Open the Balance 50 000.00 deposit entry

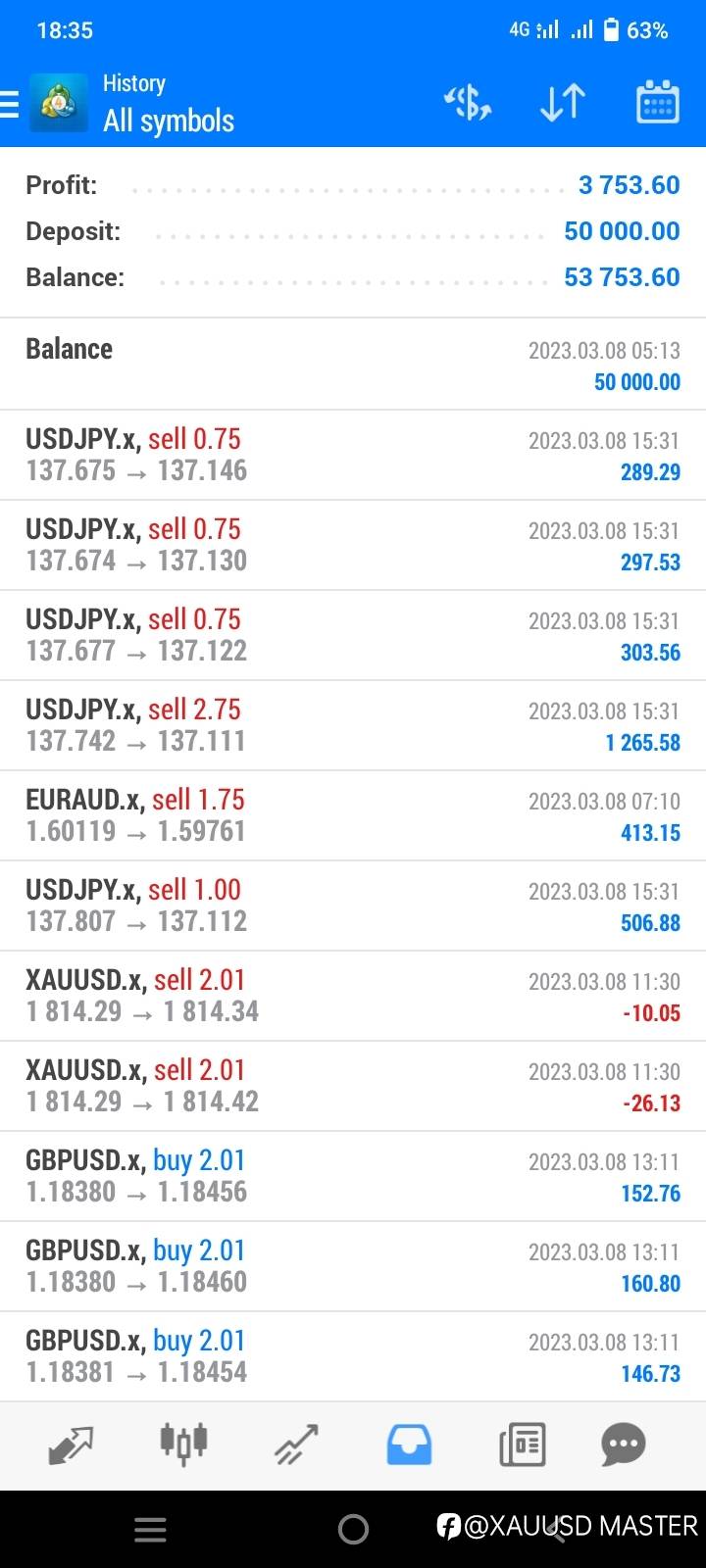pyautogui.click(x=353, y=365)
